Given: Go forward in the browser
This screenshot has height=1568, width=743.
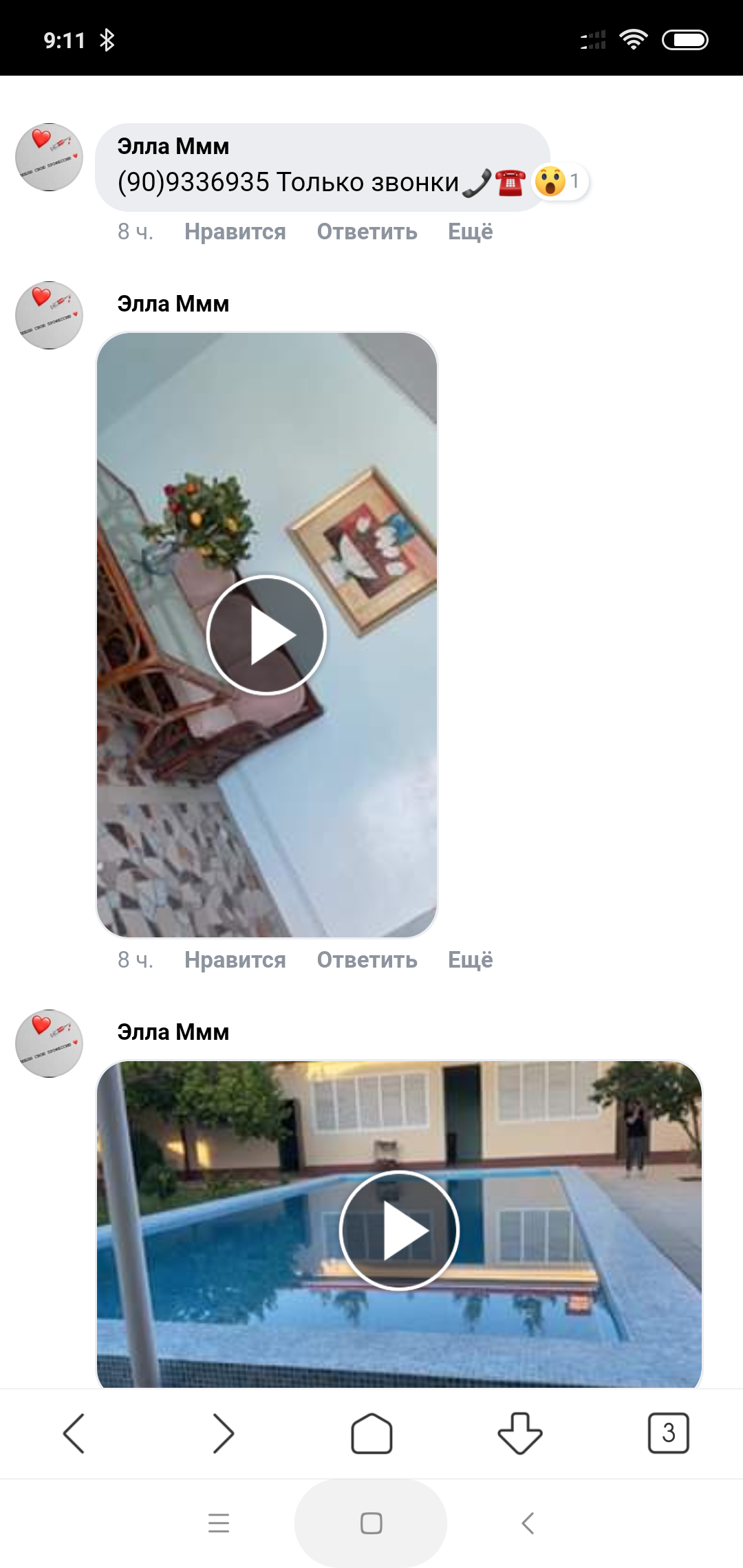Looking at the screenshot, I should tap(223, 1434).
